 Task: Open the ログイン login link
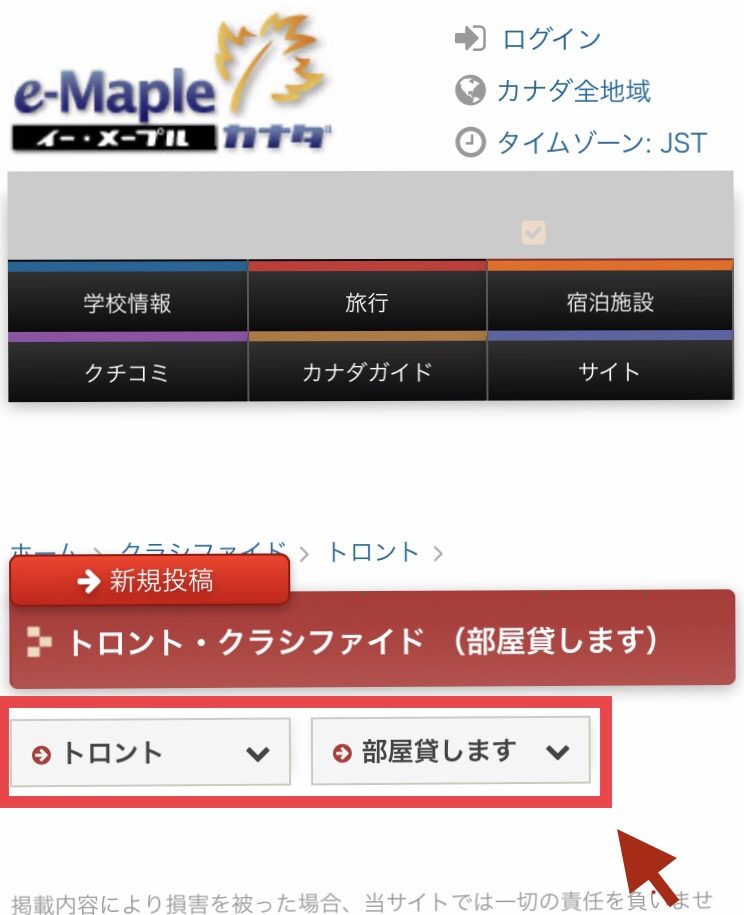click(550, 39)
